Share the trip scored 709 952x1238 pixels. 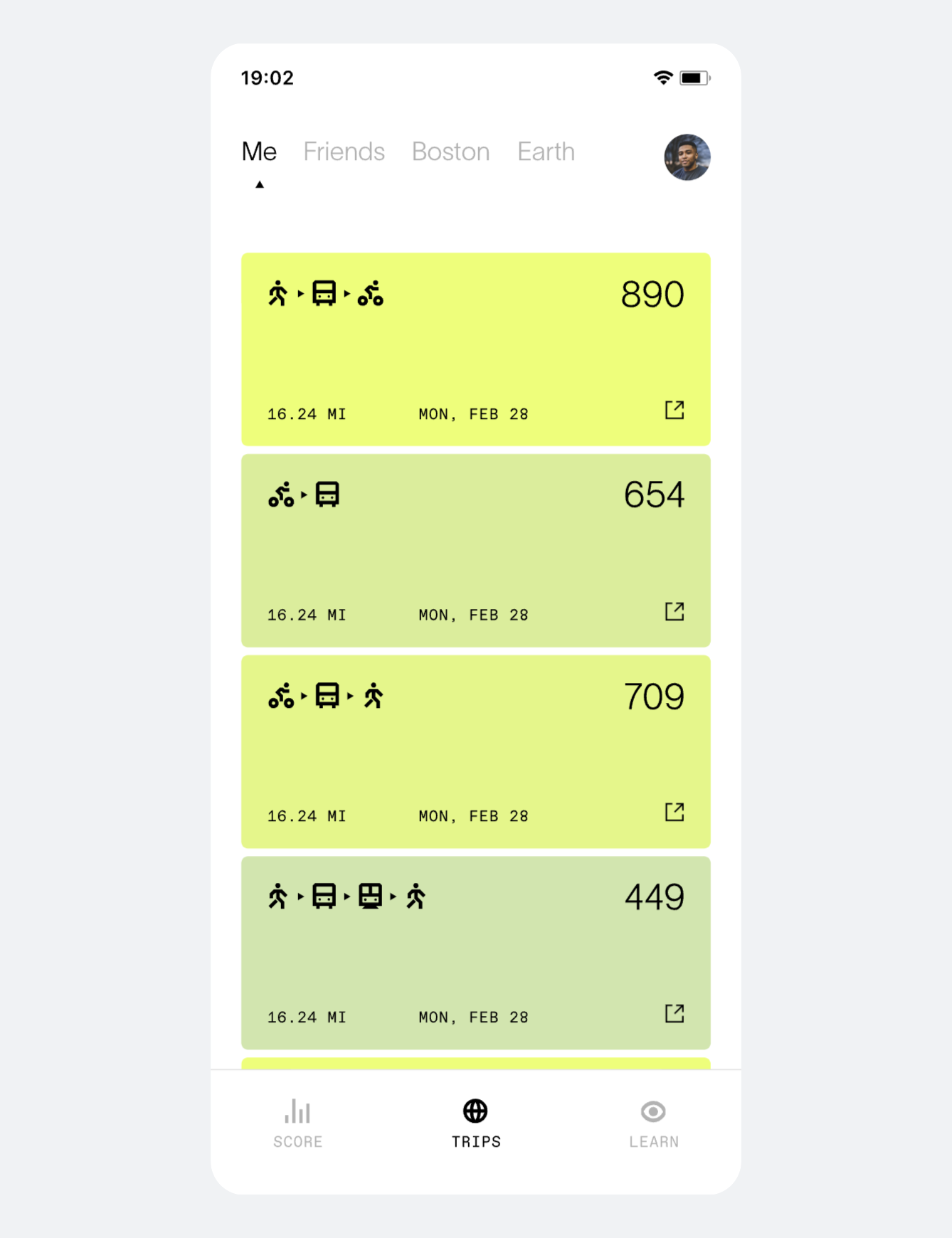tap(674, 812)
